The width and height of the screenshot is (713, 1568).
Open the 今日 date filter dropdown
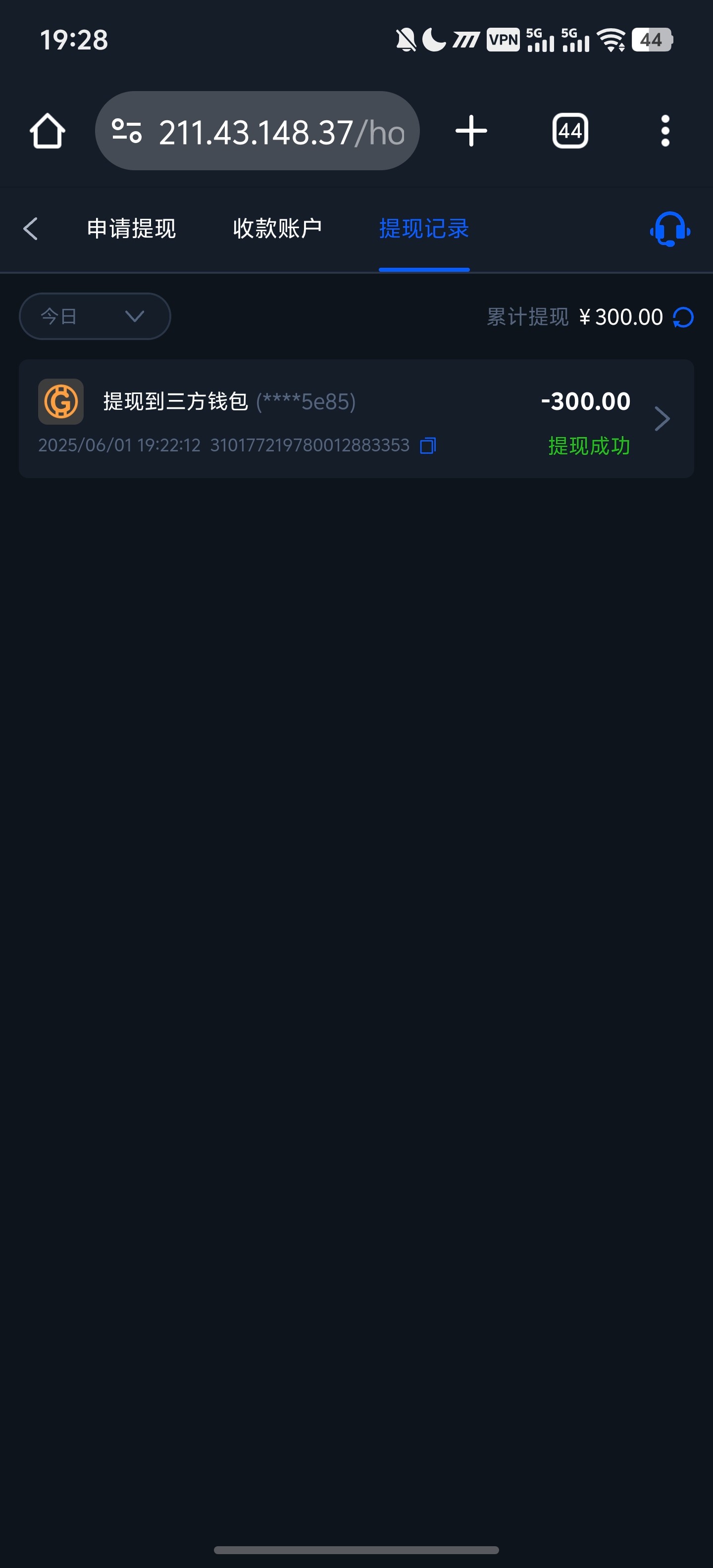95,316
